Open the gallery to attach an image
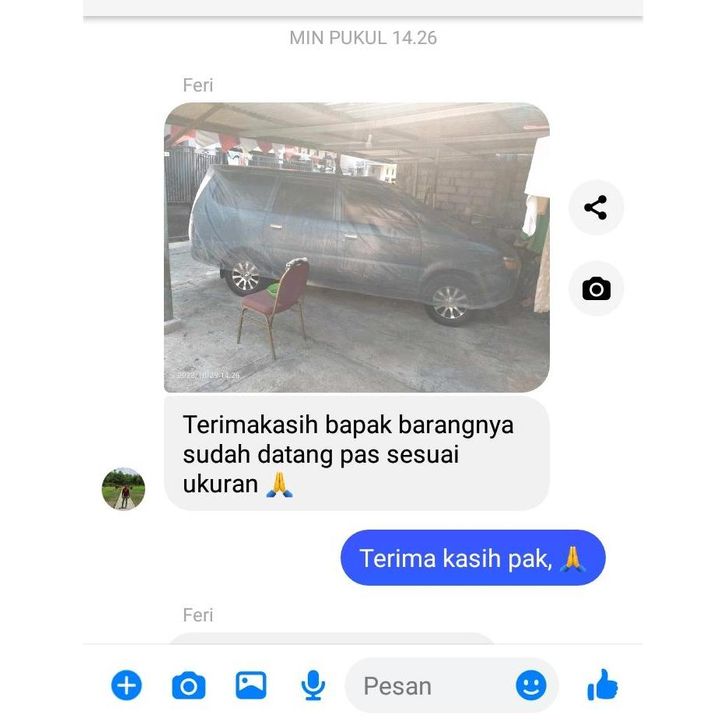Viewport: 726px width, 726px height. point(251,686)
